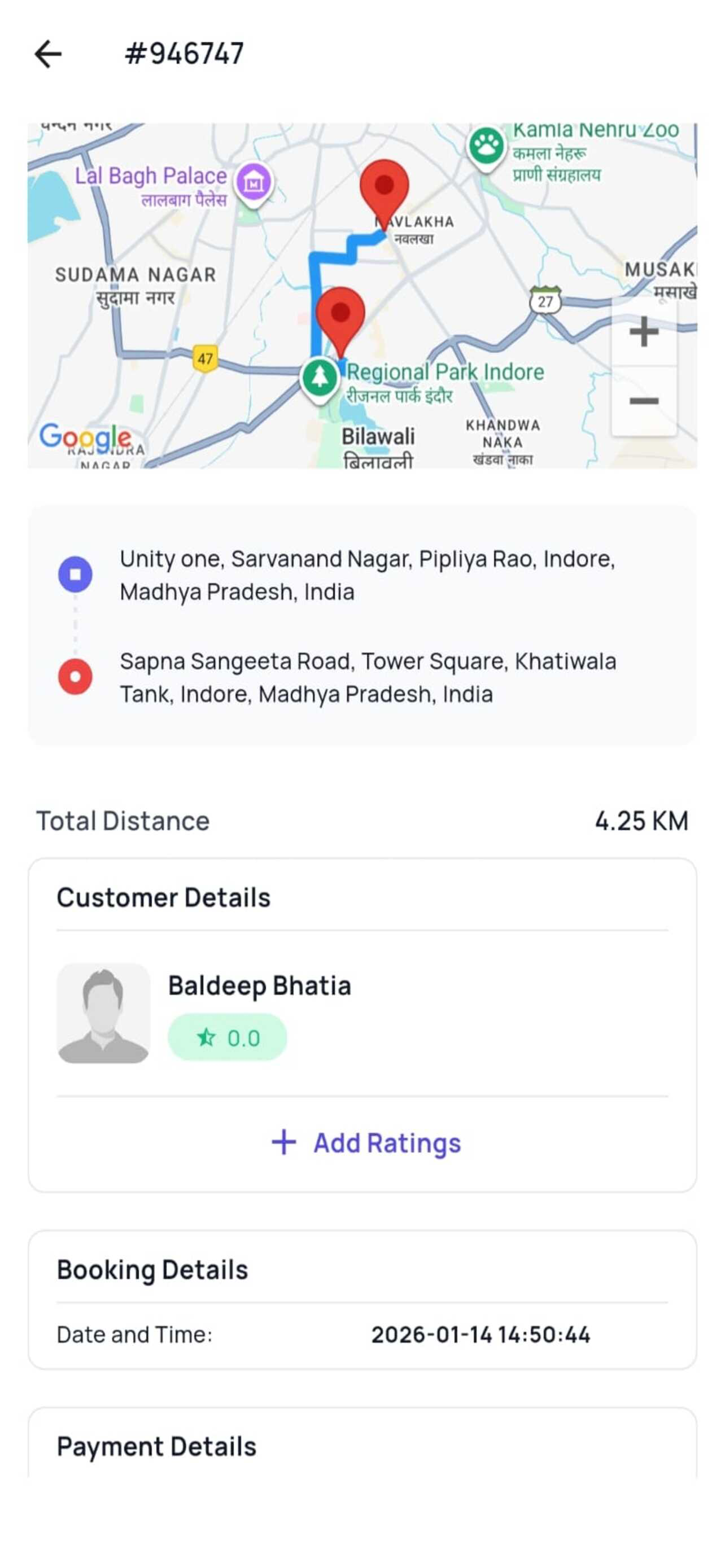Zoom out on the map

tap(644, 401)
